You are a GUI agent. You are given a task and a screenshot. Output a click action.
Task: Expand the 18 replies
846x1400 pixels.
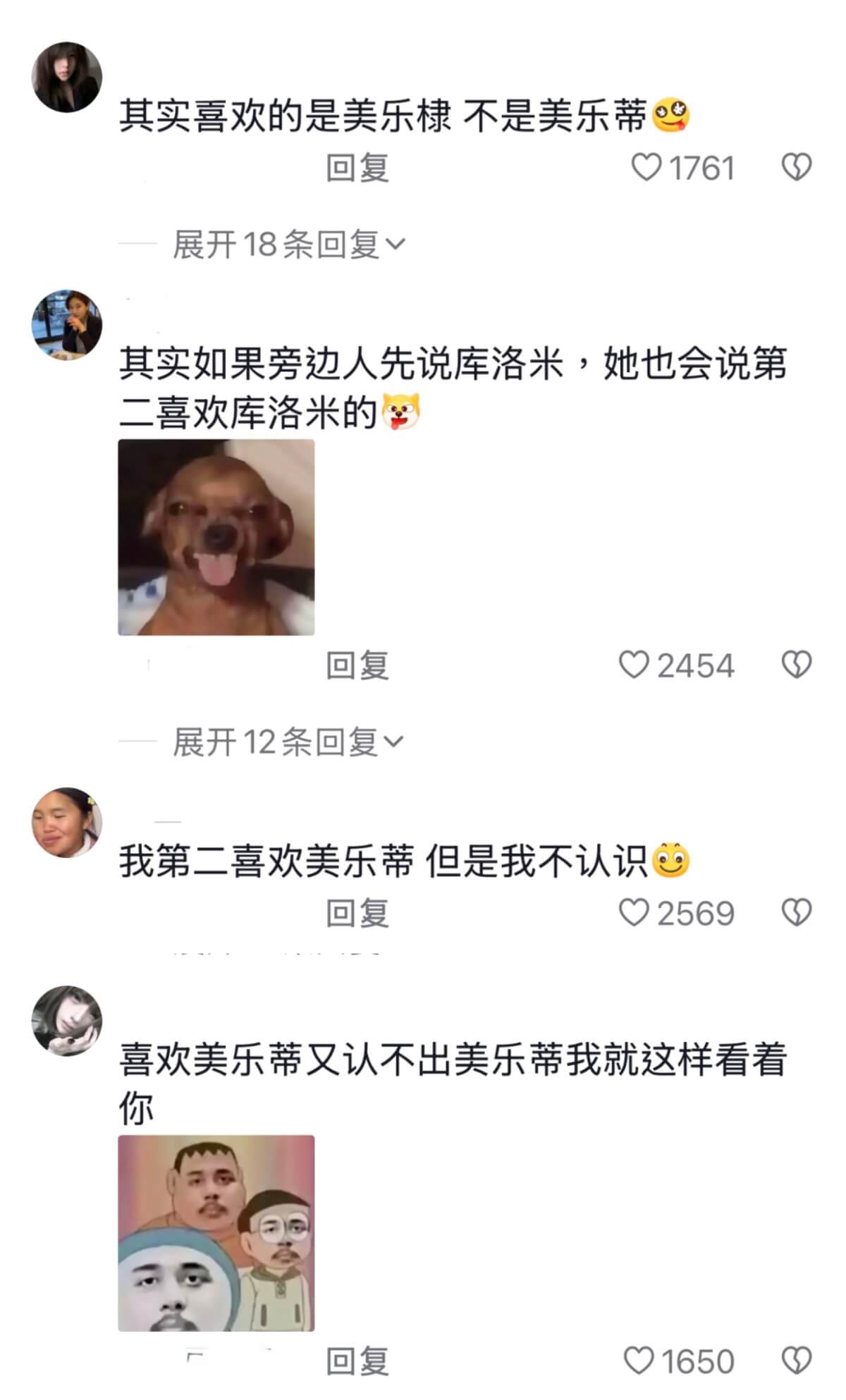pos(289,245)
